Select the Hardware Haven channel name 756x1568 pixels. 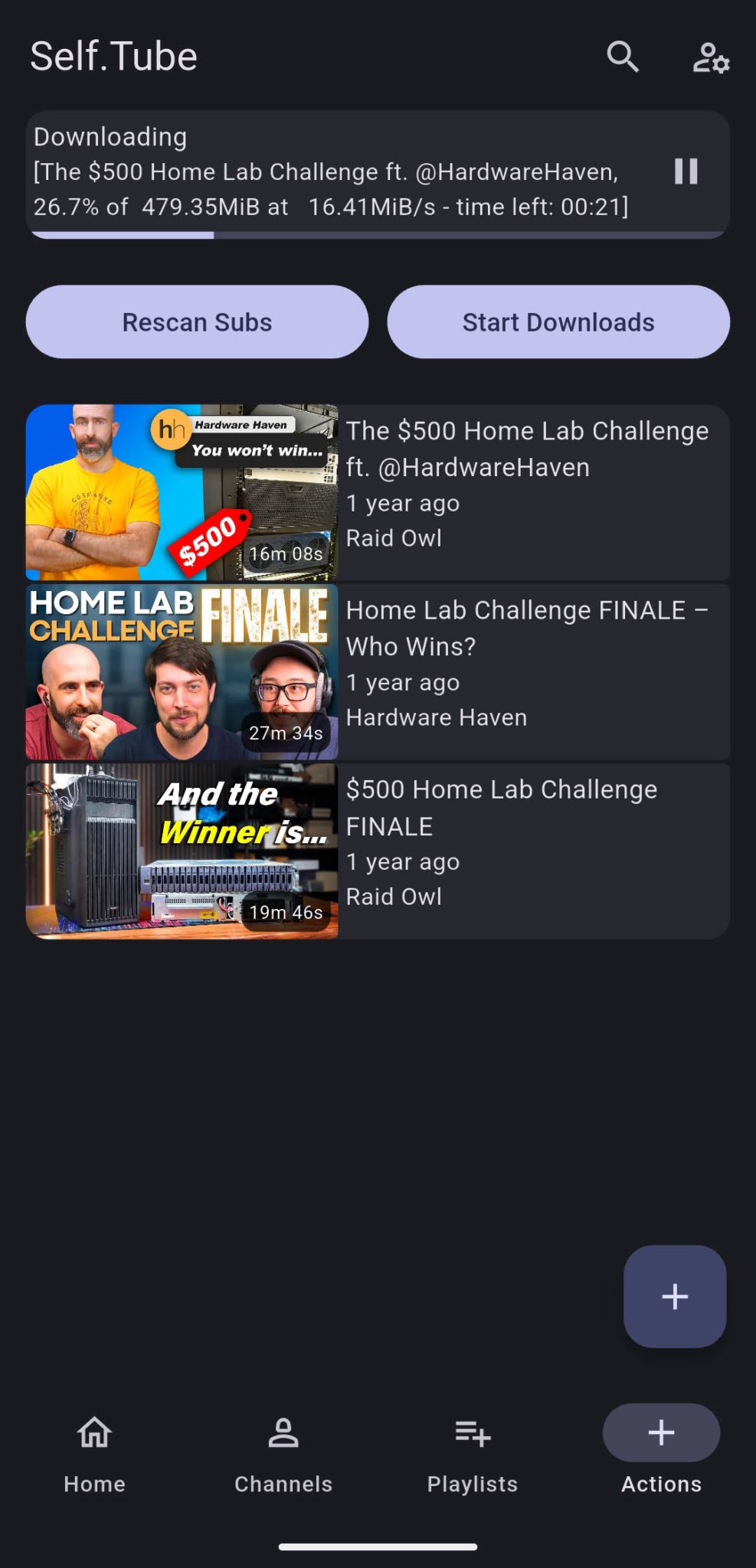point(436,717)
